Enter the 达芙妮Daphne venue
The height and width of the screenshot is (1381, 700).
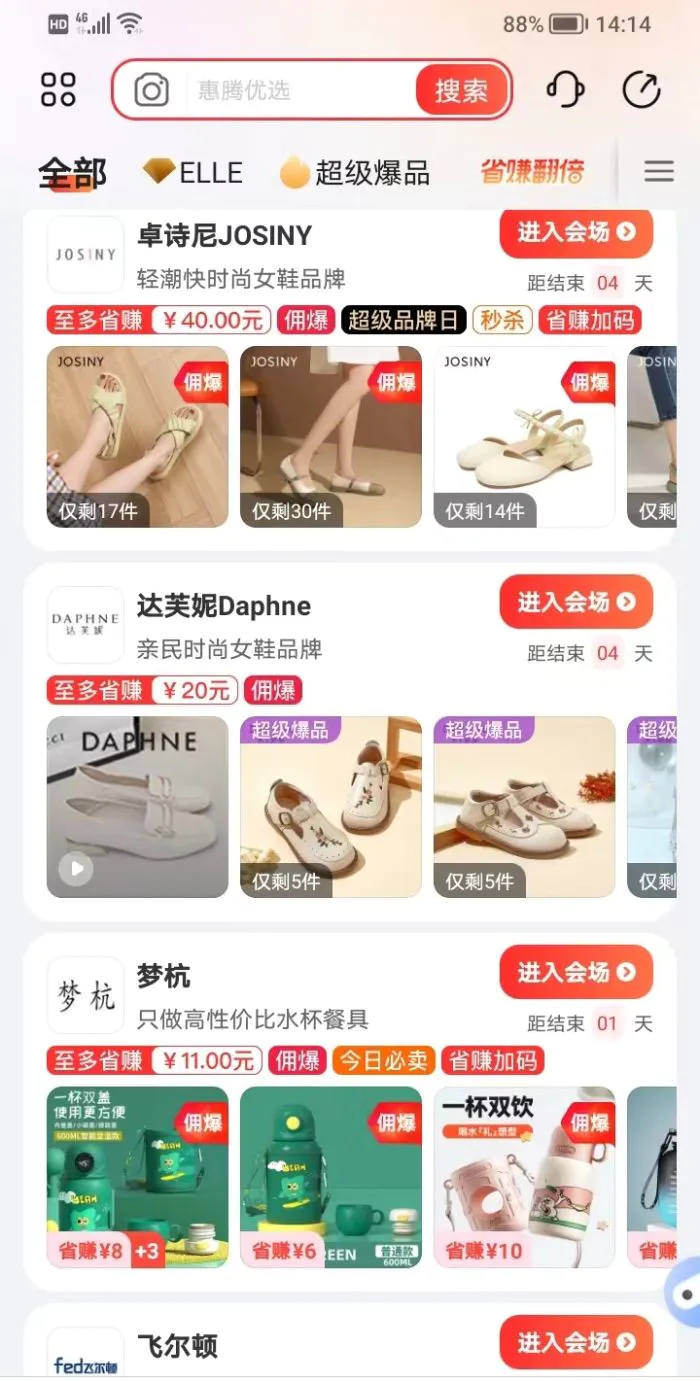tap(576, 602)
